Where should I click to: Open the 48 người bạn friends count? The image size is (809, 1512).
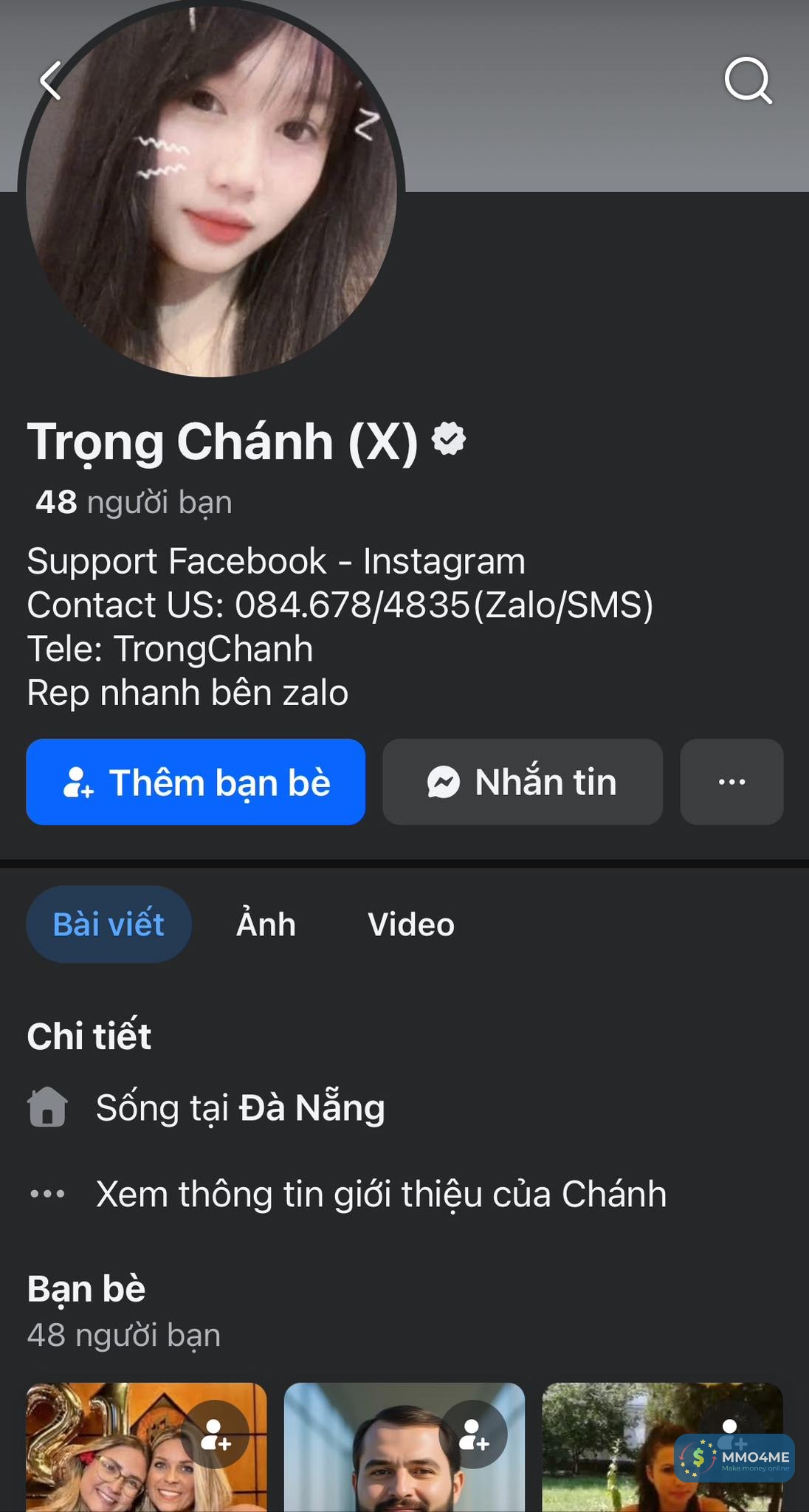133,503
